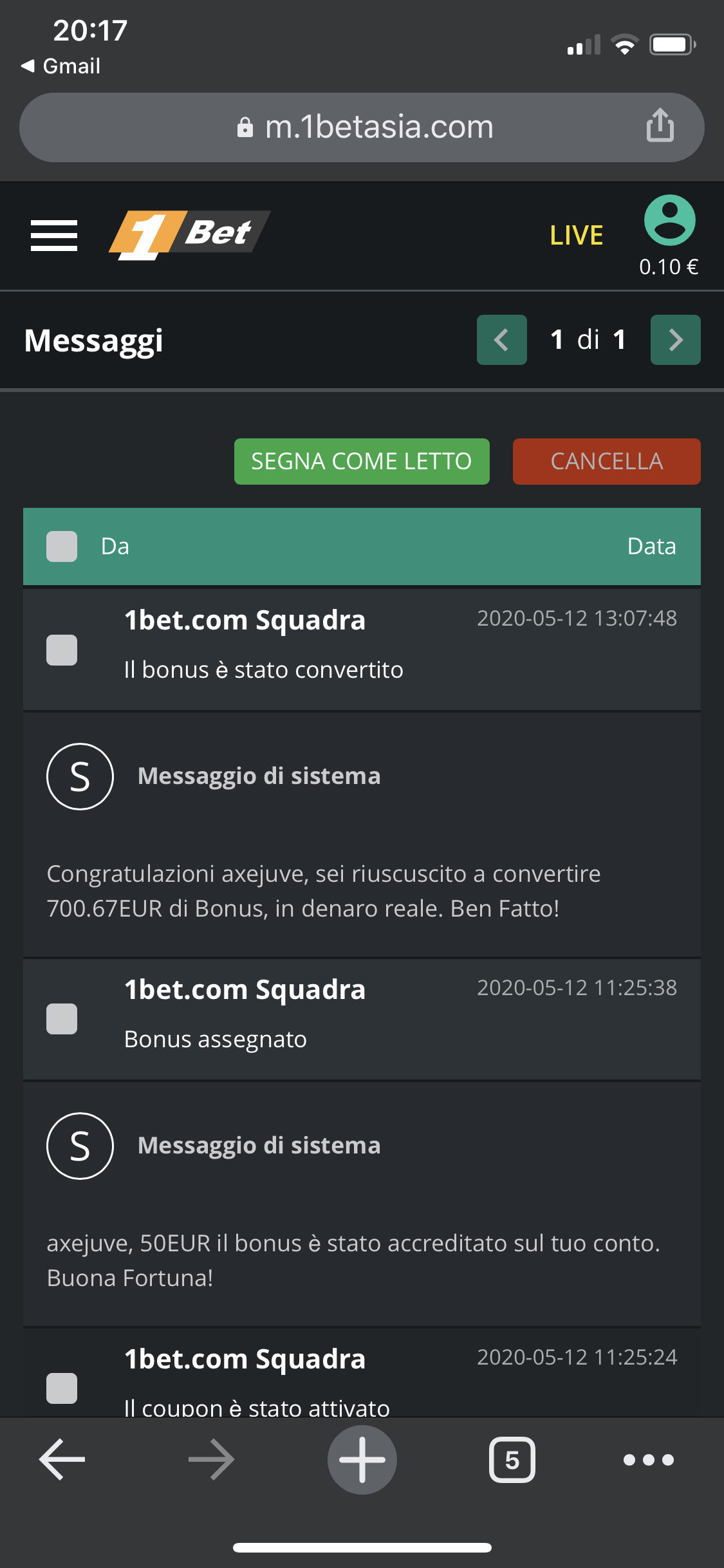
Task: Select the 'Bonus assegnato' message checkbox
Action: pos(62,1019)
